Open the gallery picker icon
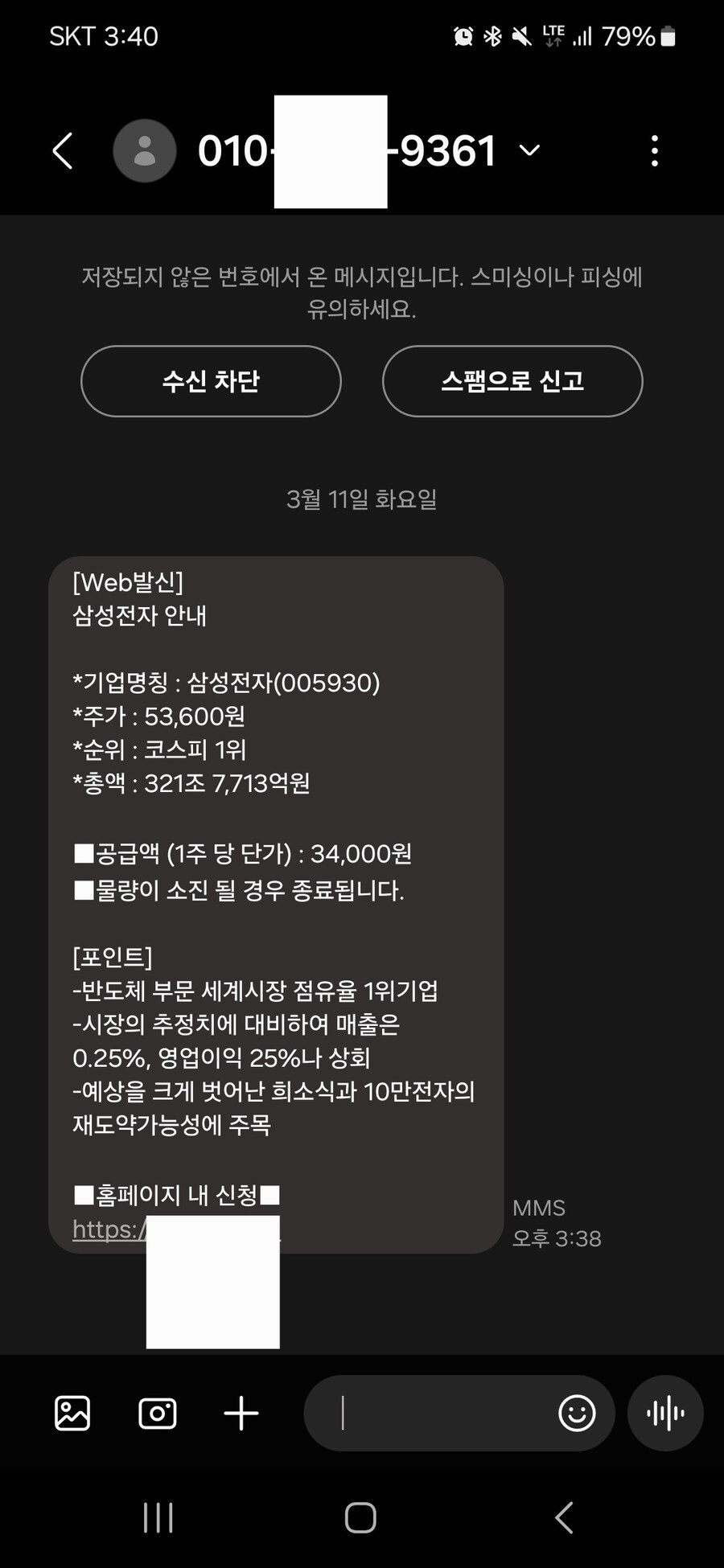 (72, 1413)
